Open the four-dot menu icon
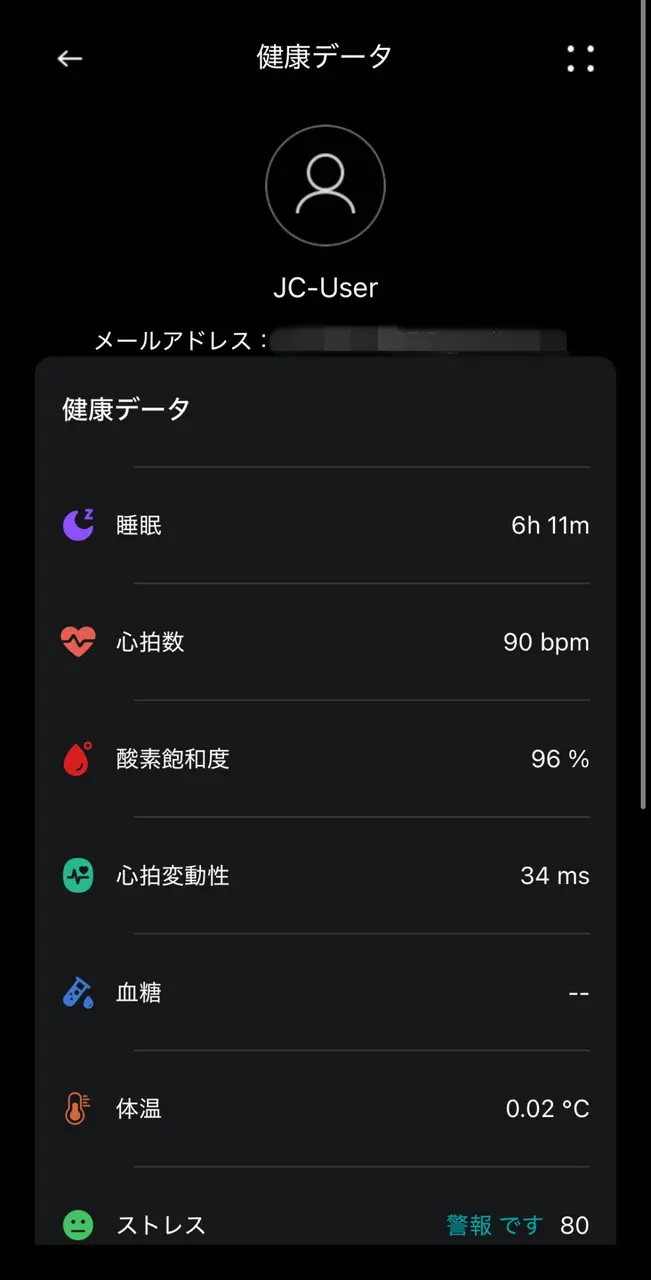Image resolution: width=651 pixels, height=1280 pixels. tap(580, 59)
